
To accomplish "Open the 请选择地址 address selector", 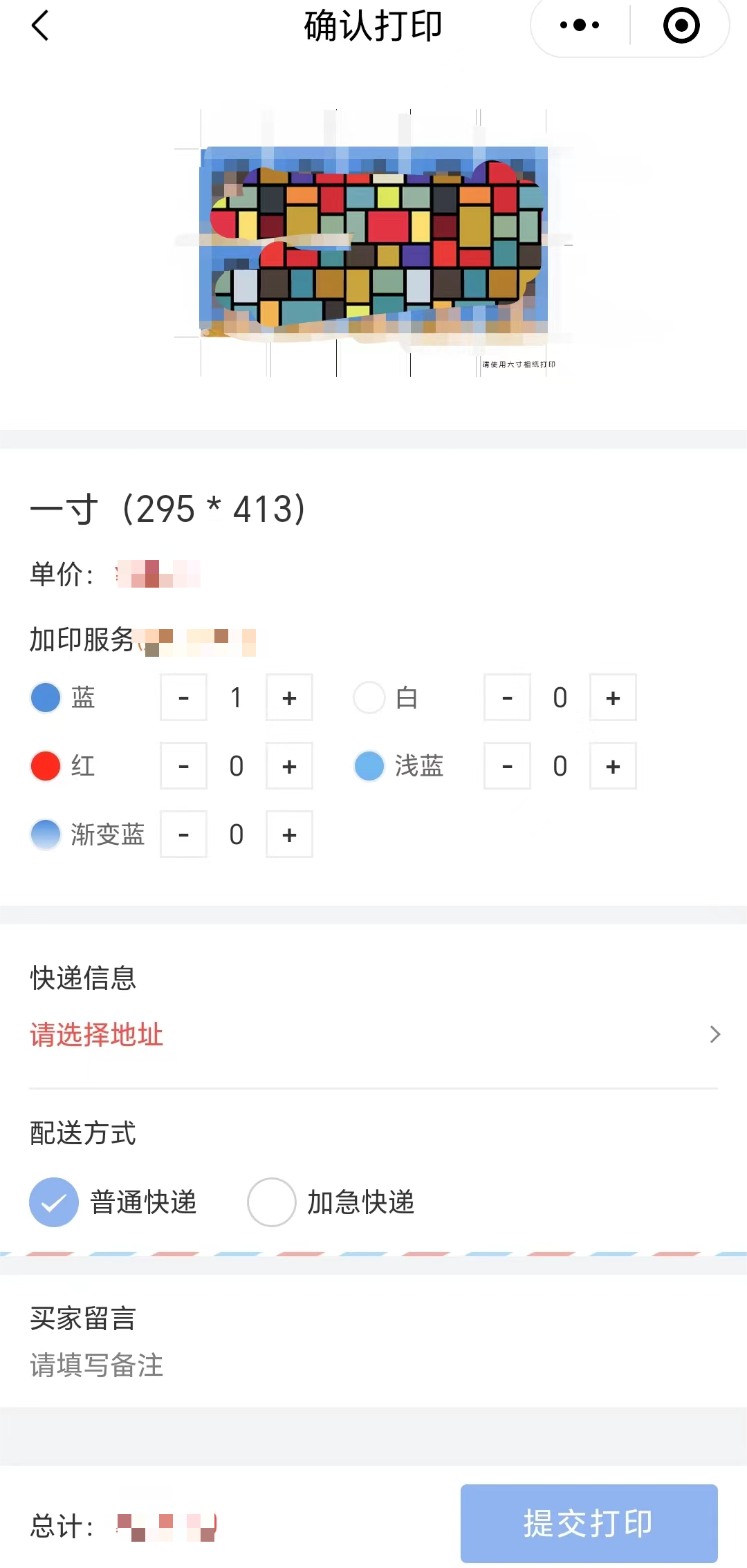I will (x=373, y=1034).
